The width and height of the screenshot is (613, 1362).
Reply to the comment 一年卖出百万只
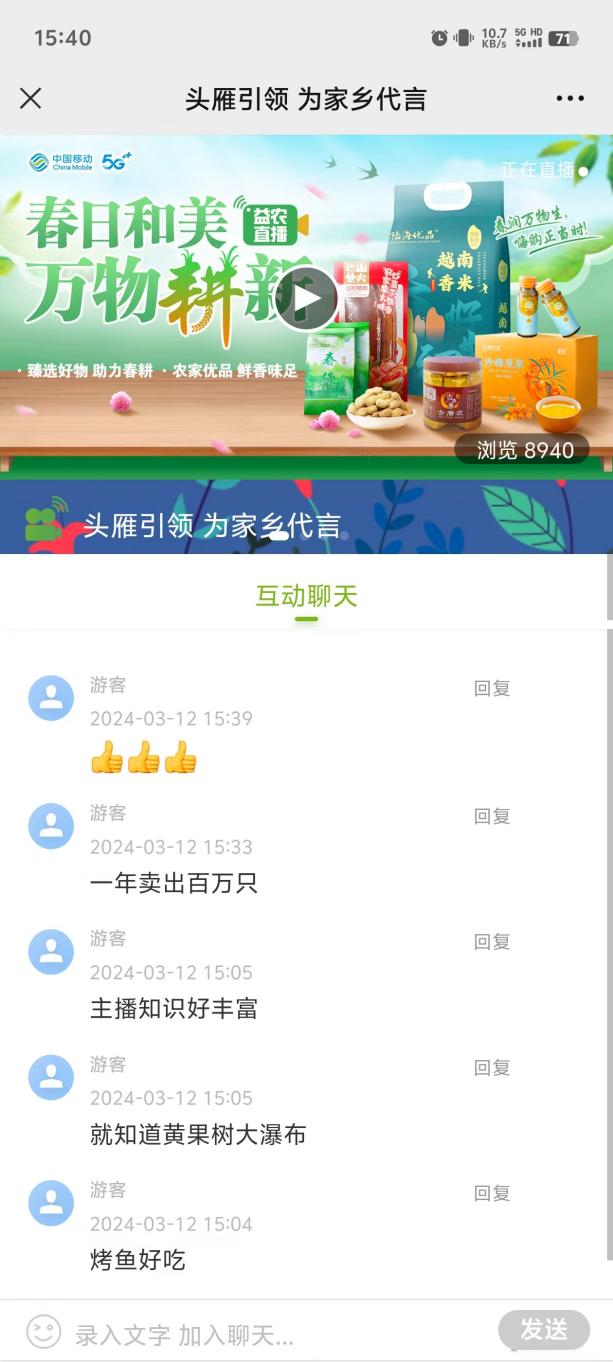point(492,816)
